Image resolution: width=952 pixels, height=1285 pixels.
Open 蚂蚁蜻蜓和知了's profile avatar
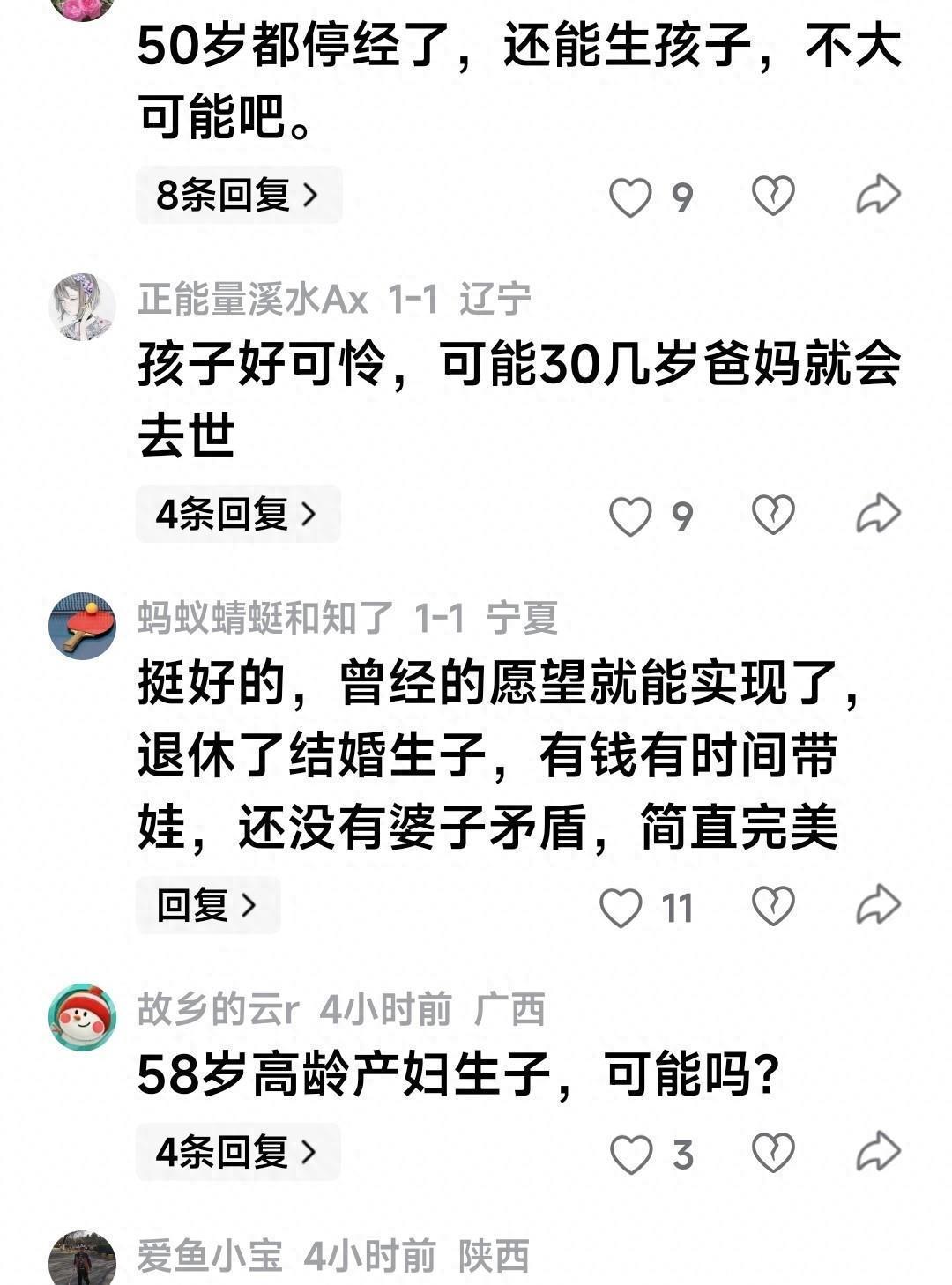82,626
